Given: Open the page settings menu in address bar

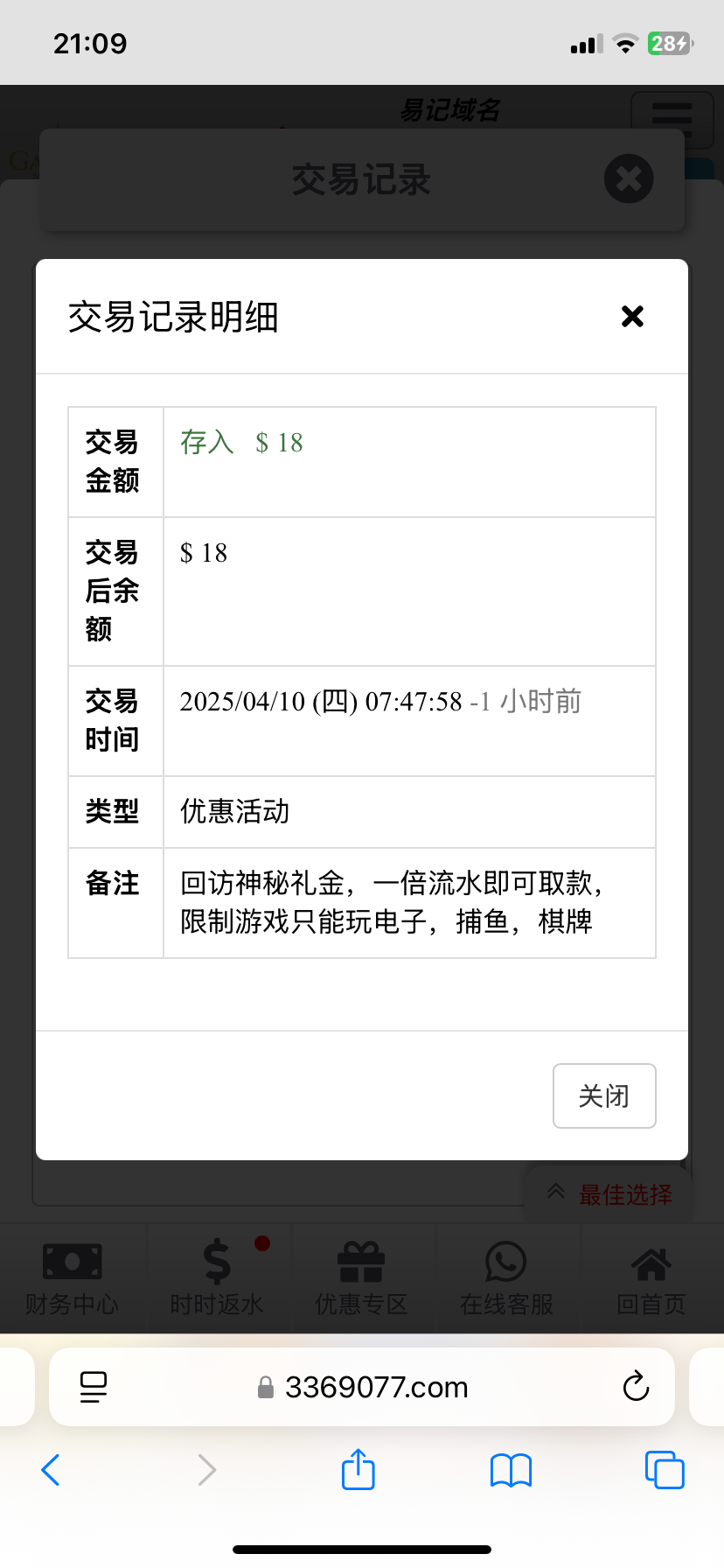Looking at the screenshot, I should (x=94, y=1387).
